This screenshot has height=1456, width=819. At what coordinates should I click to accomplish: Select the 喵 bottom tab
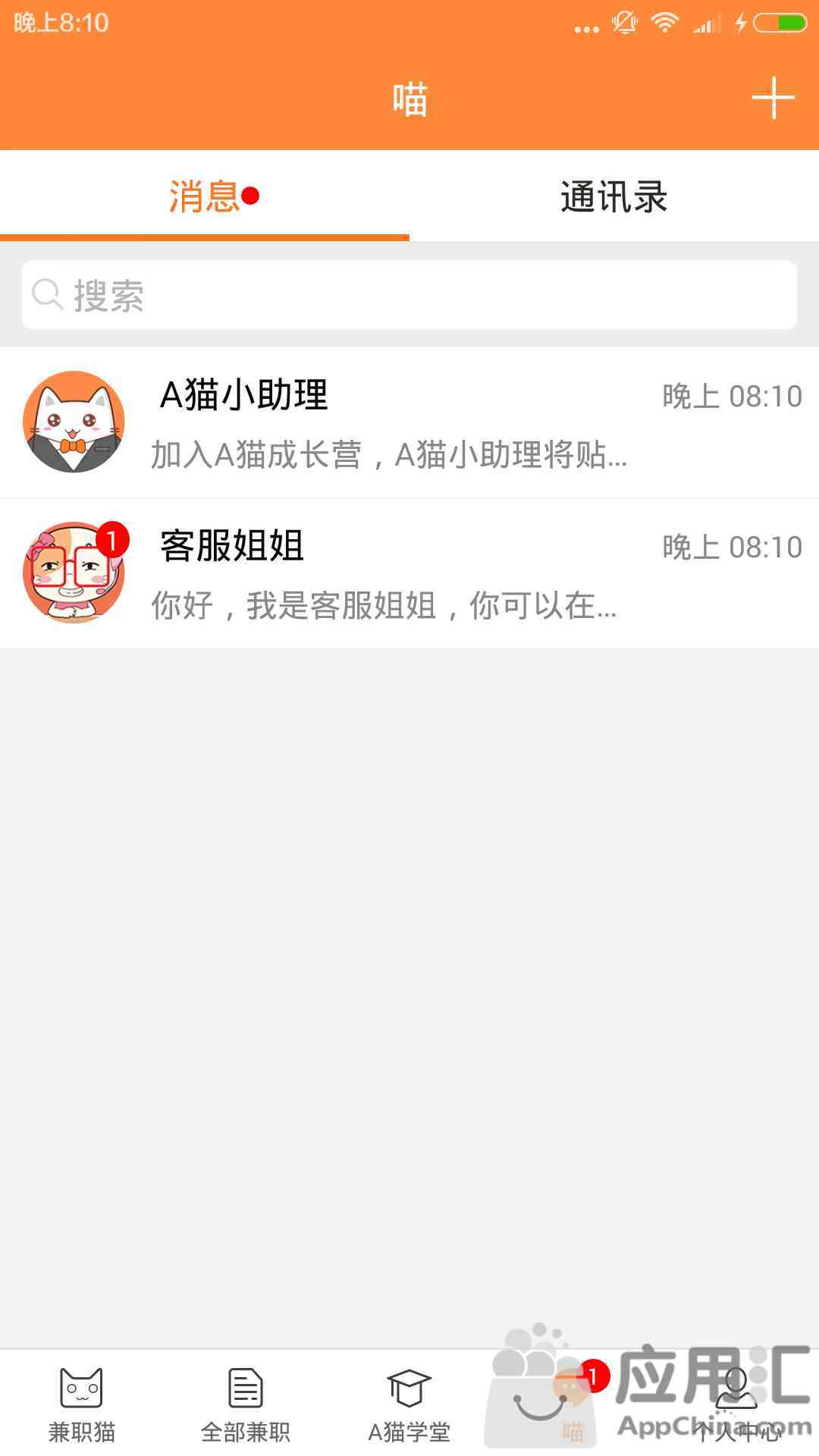573,1403
